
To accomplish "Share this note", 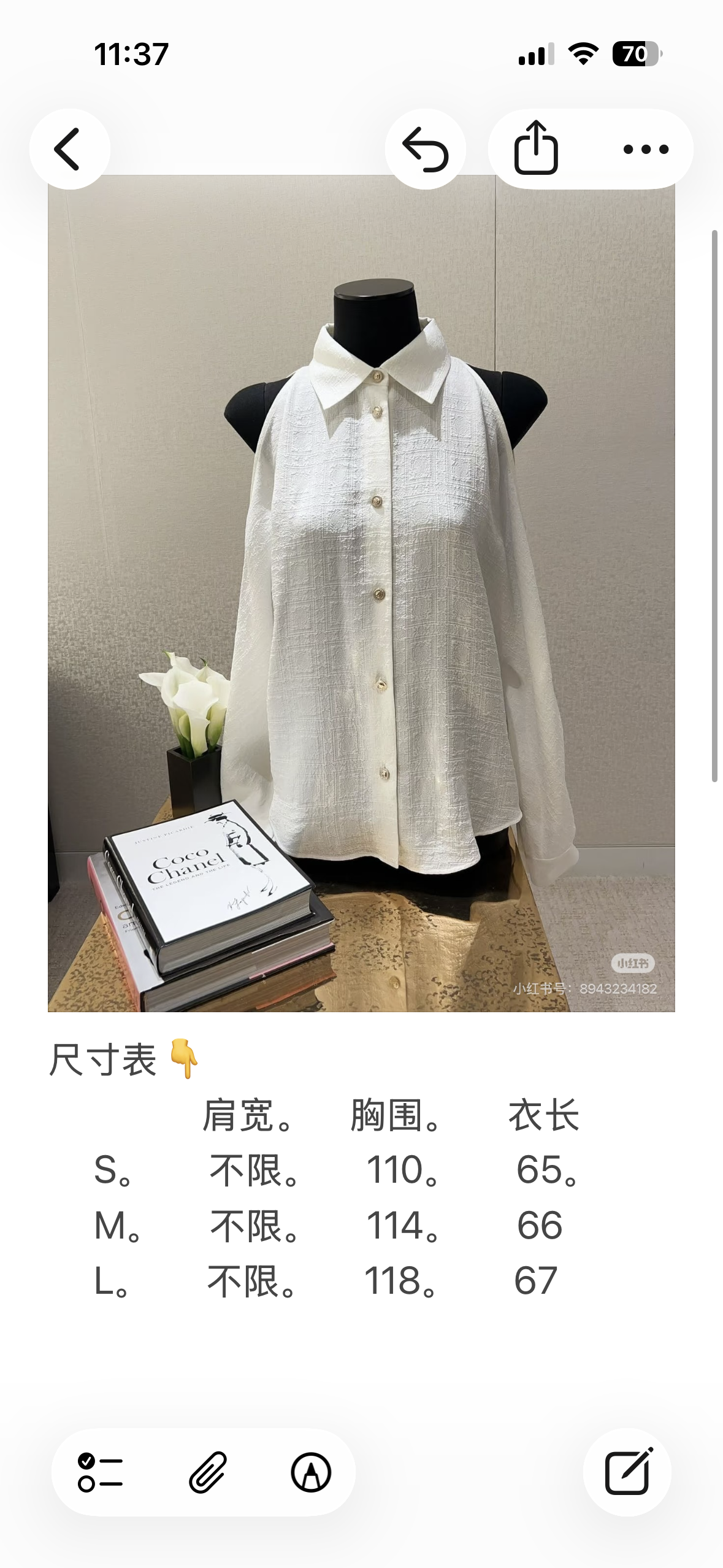I will tap(536, 149).
